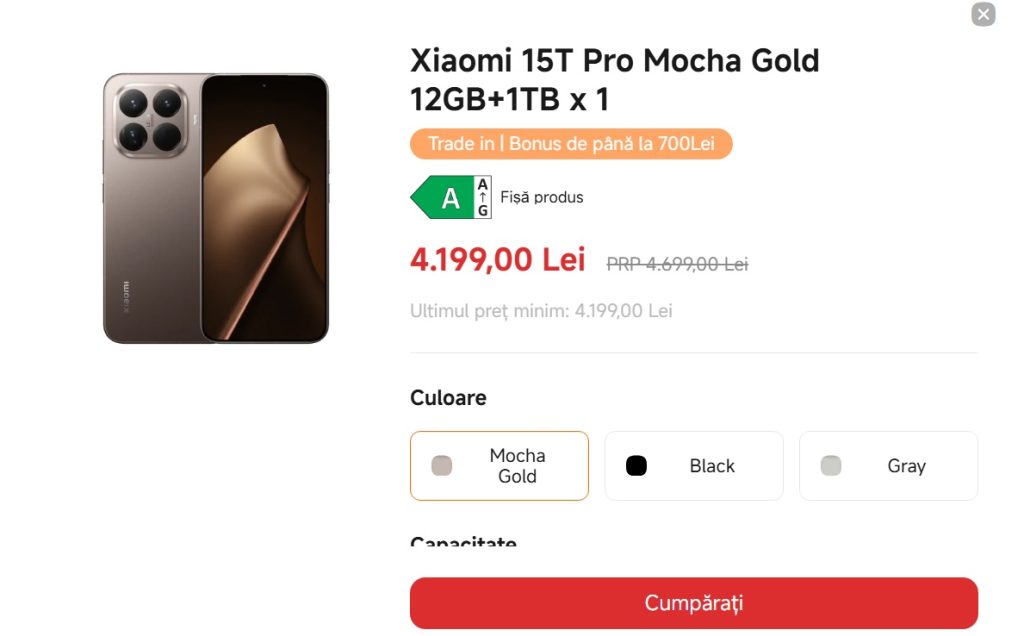
Task: Close the product options dialog
Action: [x=983, y=14]
